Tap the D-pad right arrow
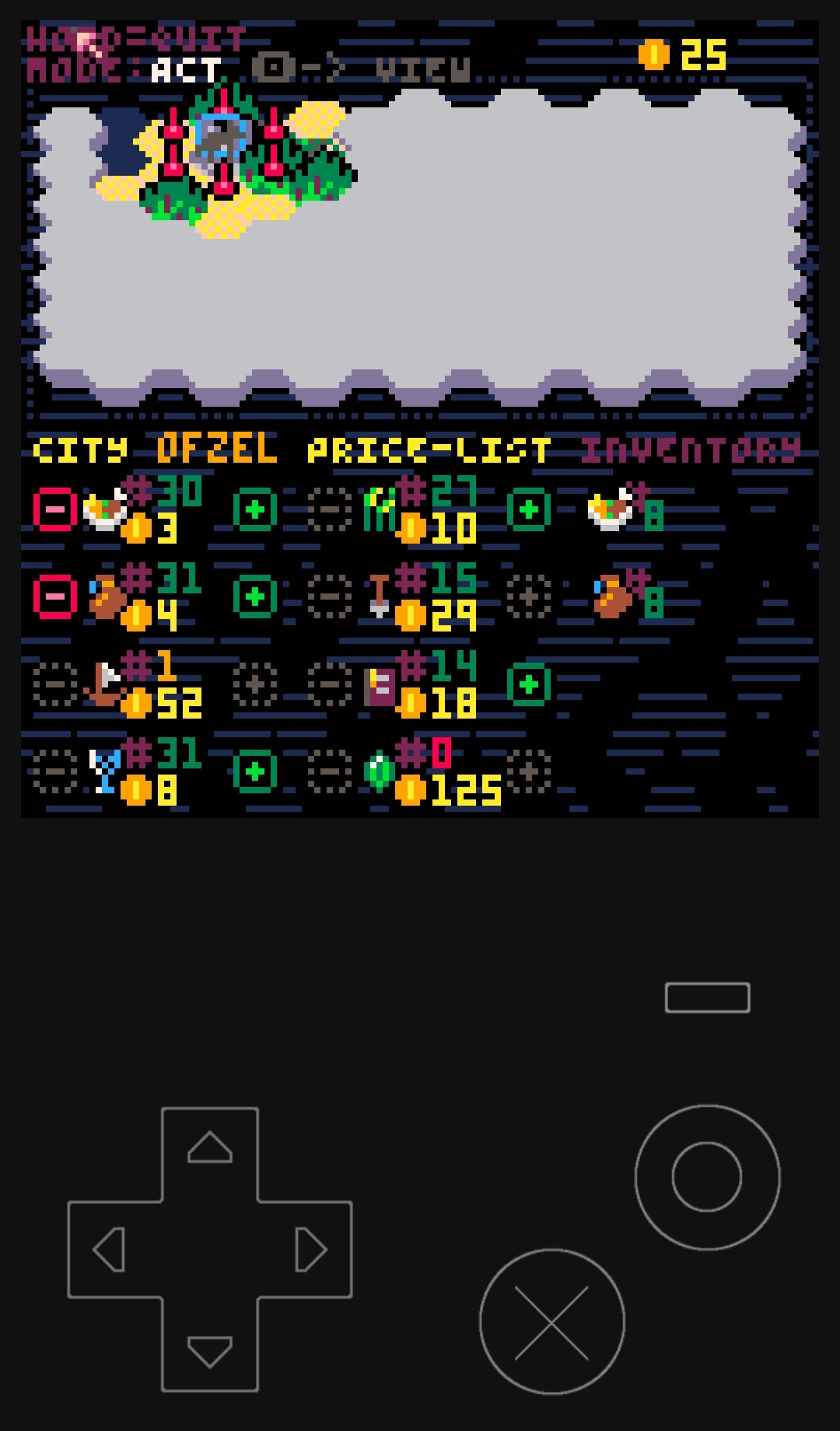The image size is (840, 1431). click(x=311, y=1250)
